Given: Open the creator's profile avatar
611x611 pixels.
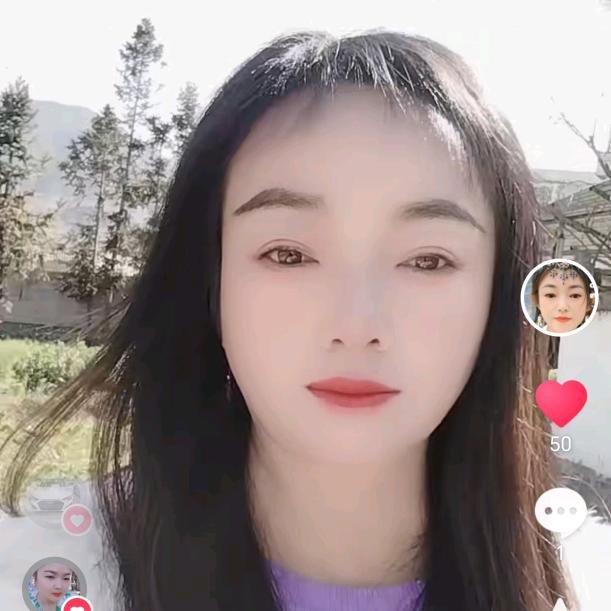Looking at the screenshot, I should click(559, 297).
